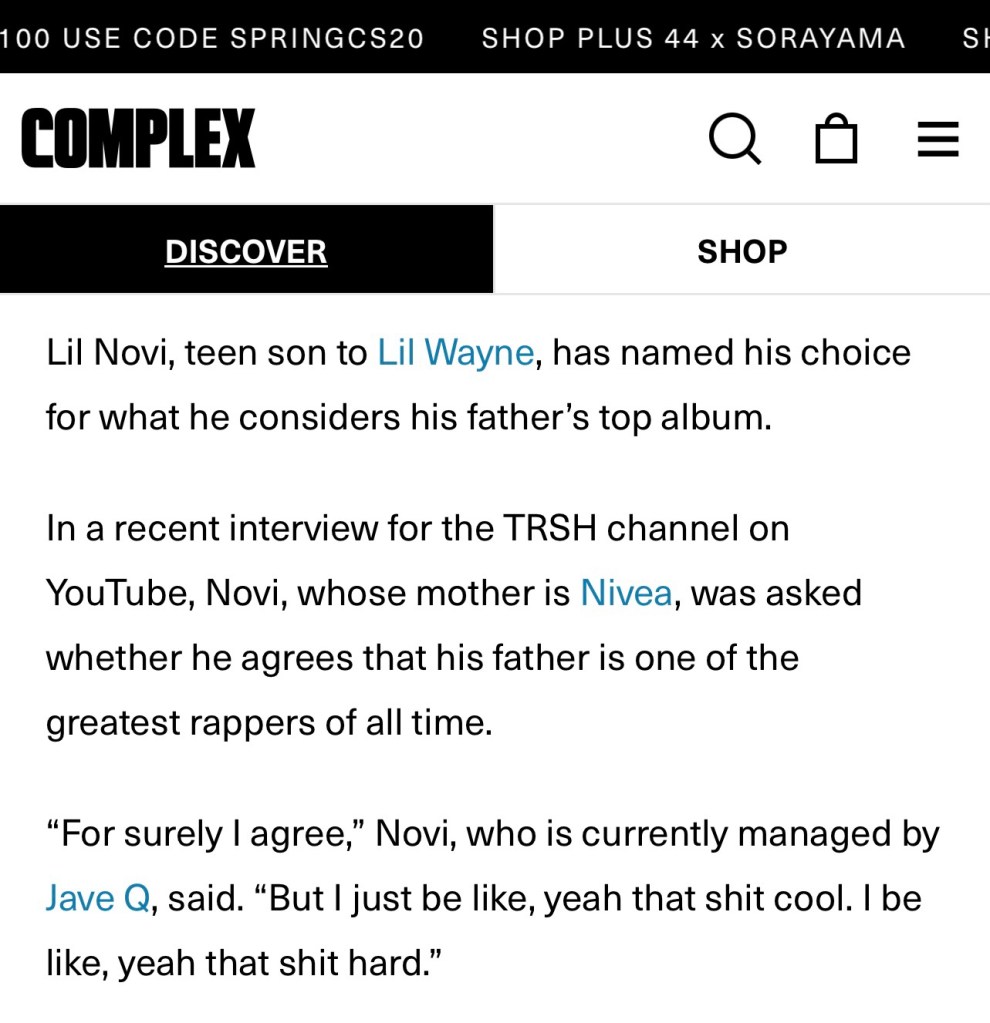
Task: Open the Nivea link
Action: pyautogui.click(x=626, y=593)
